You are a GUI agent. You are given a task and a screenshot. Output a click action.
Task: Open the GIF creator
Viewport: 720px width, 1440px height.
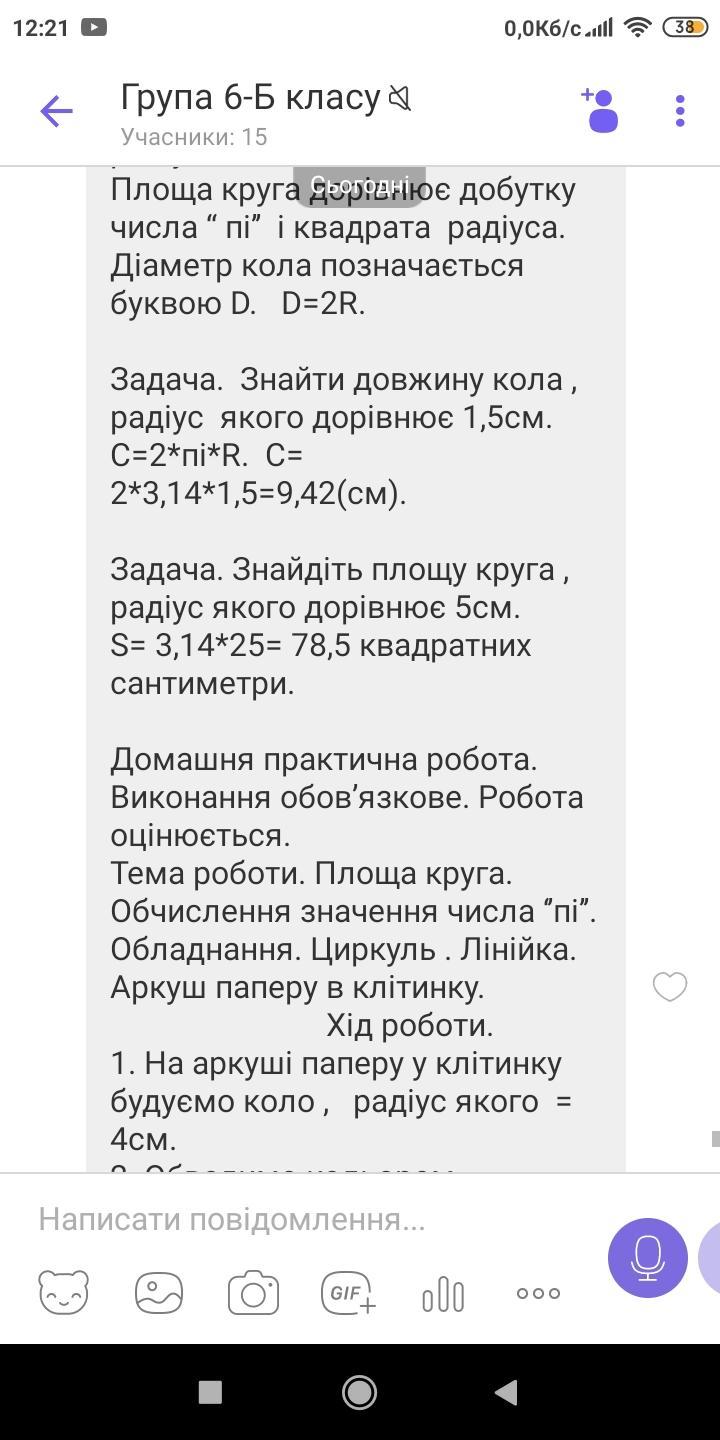click(347, 1293)
